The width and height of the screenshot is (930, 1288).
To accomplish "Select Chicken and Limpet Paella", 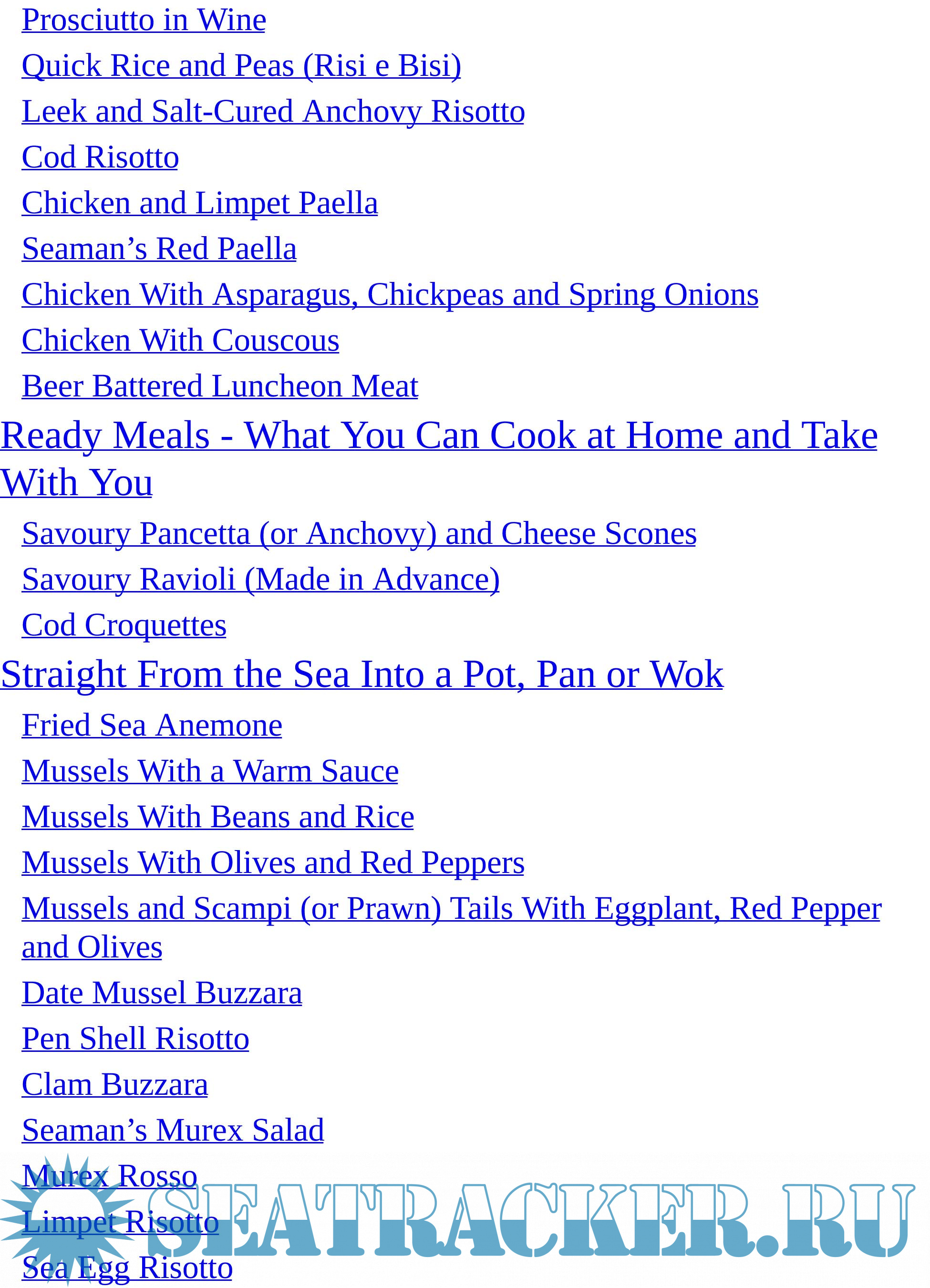I will [x=199, y=203].
